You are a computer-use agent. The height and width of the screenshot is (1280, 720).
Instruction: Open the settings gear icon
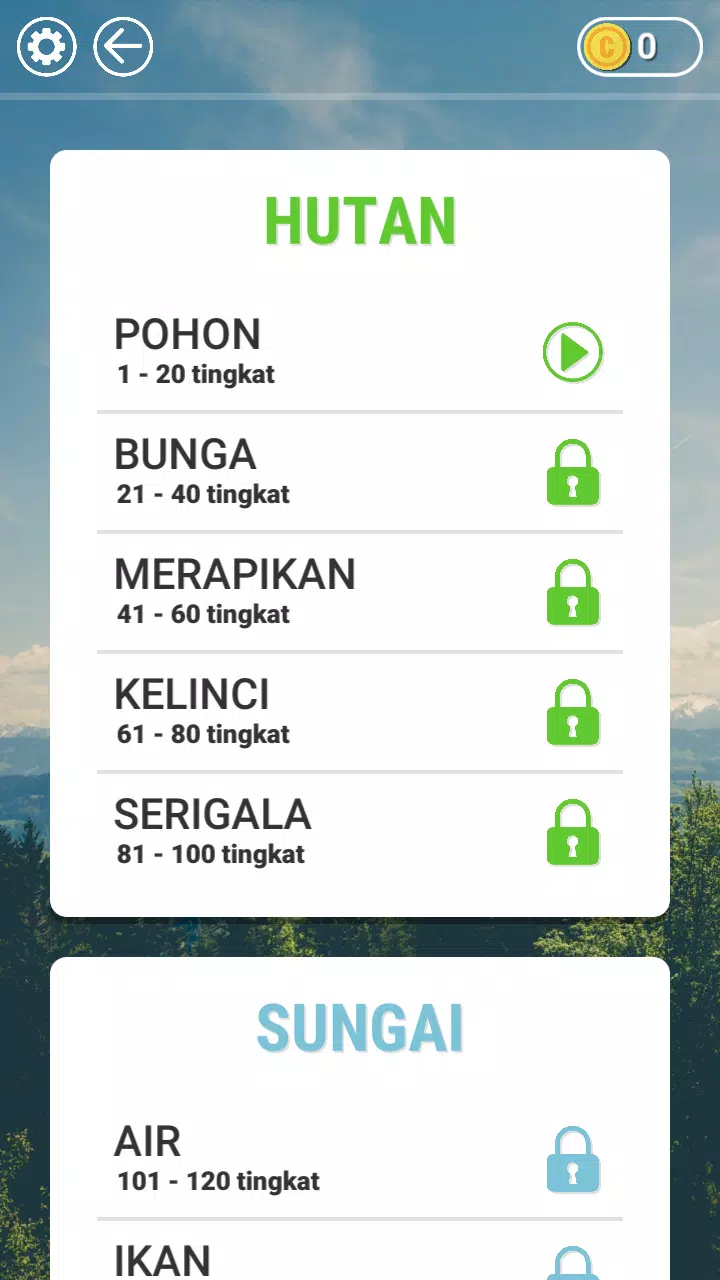coord(46,46)
